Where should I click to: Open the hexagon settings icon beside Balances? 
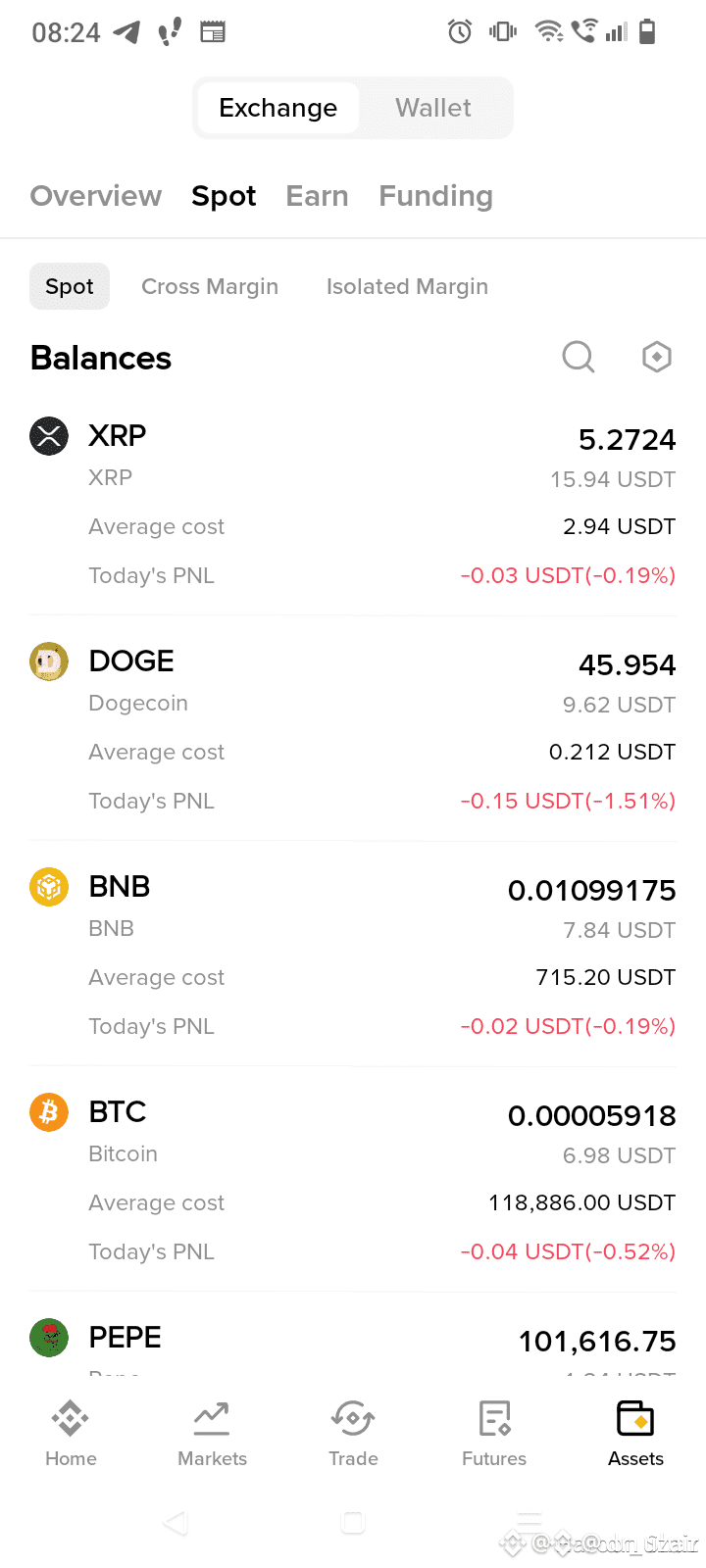point(656,357)
